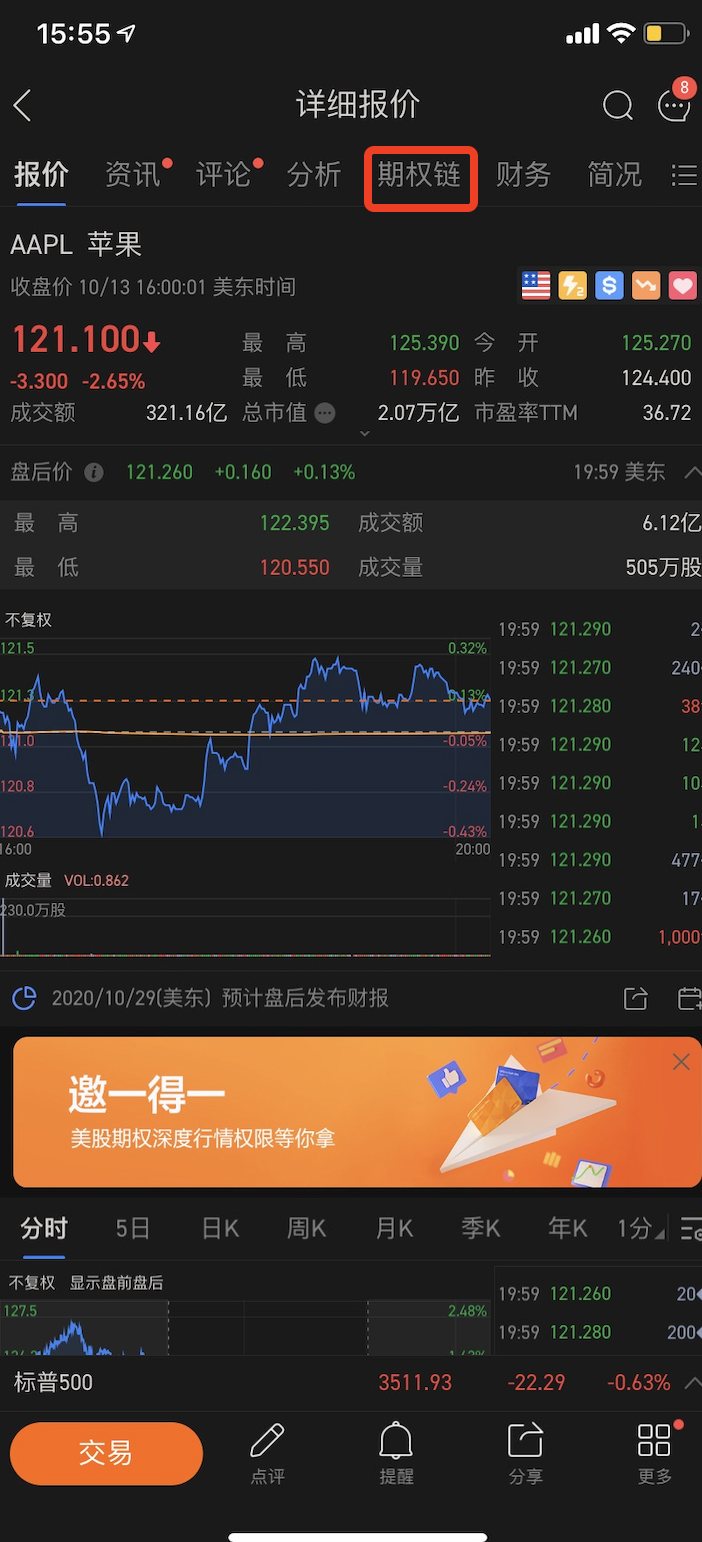702x1542 pixels.
Task: Open the 邀一得一 promotion banner
Action: [300, 1112]
